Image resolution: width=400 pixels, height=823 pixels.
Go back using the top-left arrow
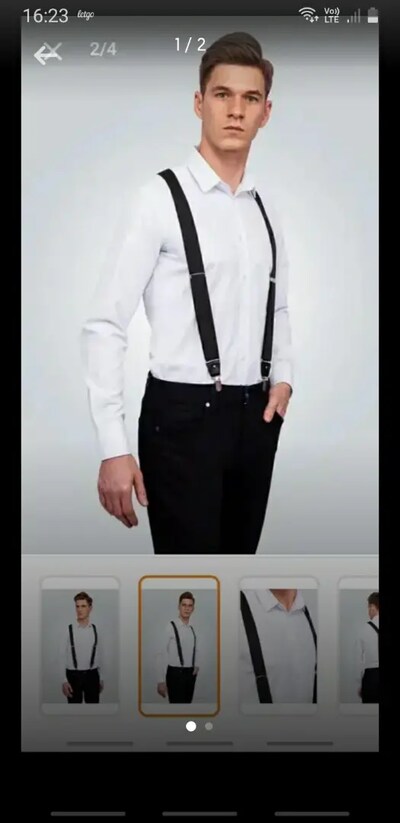point(48,54)
